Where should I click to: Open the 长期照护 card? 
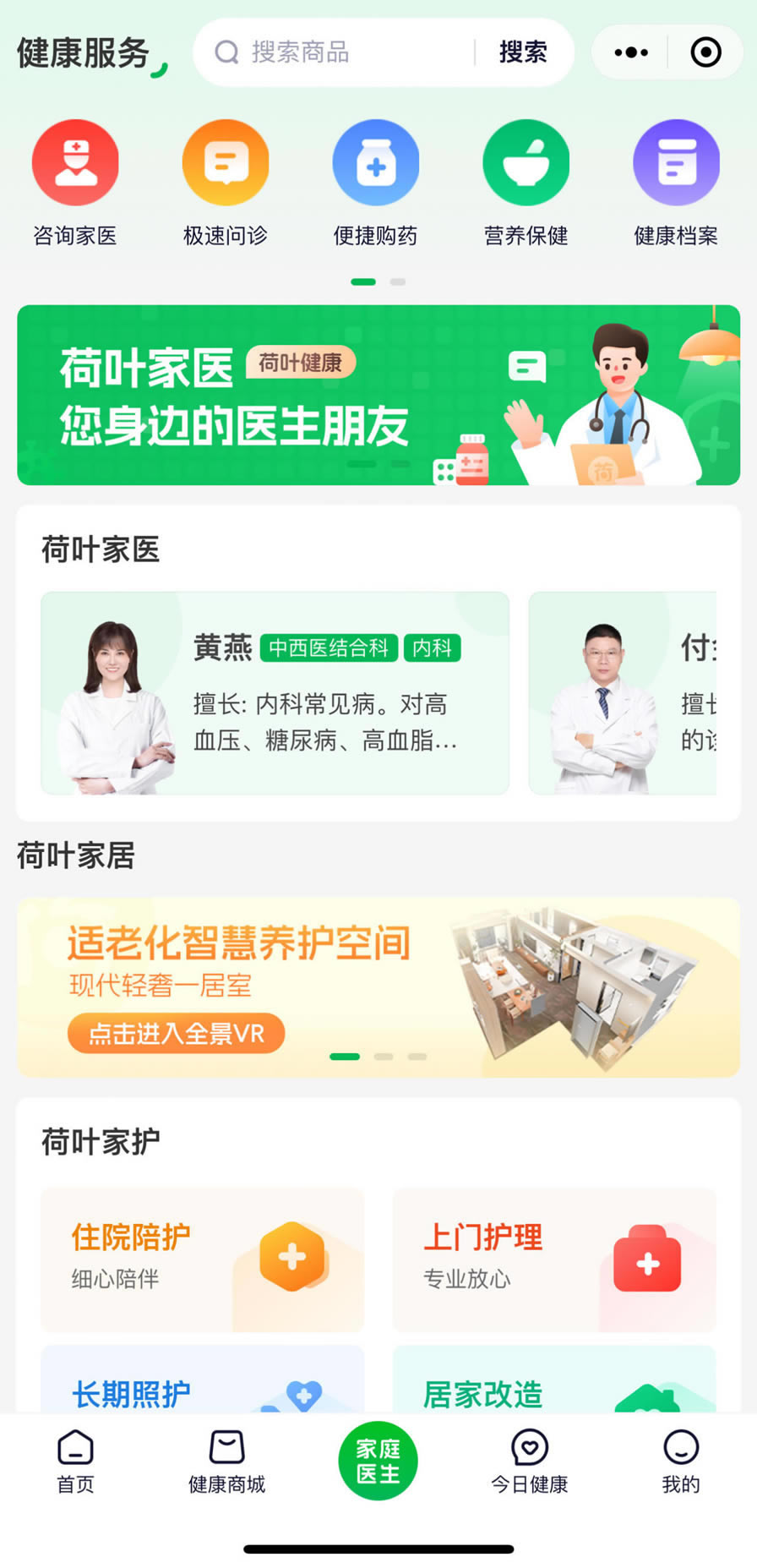click(x=202, y=1385)
